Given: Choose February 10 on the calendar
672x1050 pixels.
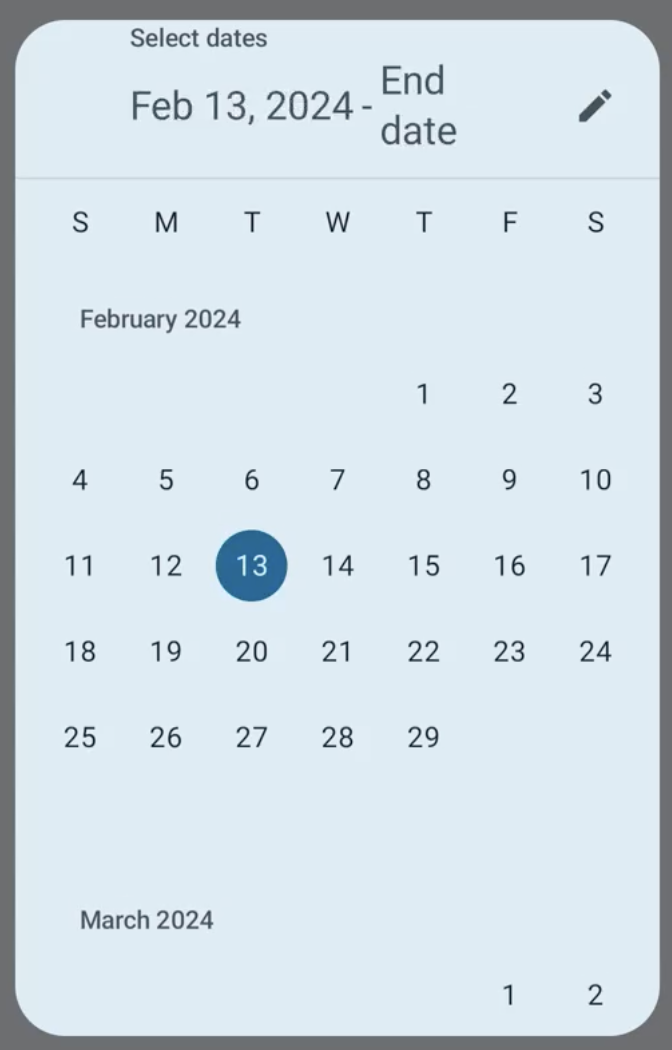Looking at the screenshot, I should (x=595, y=480).
